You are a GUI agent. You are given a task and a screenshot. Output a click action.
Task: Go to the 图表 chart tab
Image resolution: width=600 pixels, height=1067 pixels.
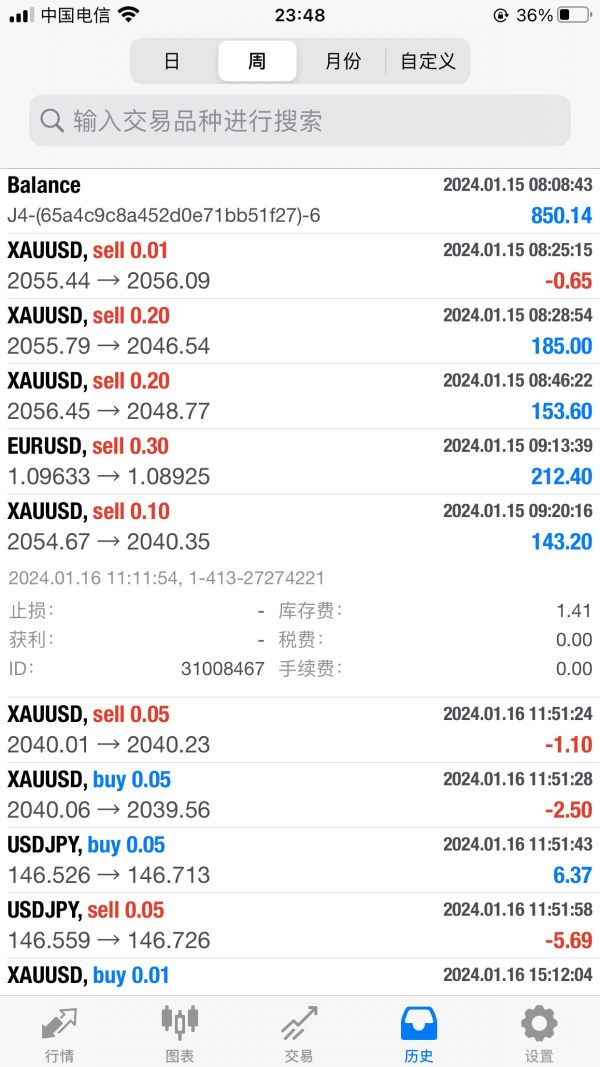(180, 1034)
